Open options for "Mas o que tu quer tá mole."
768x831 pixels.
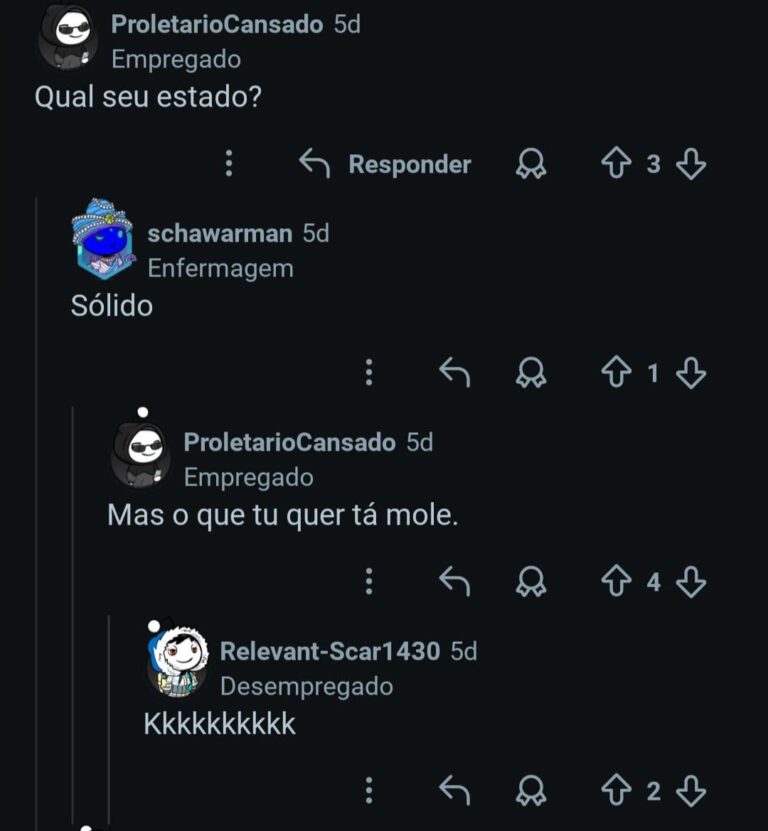pos(369,581)
